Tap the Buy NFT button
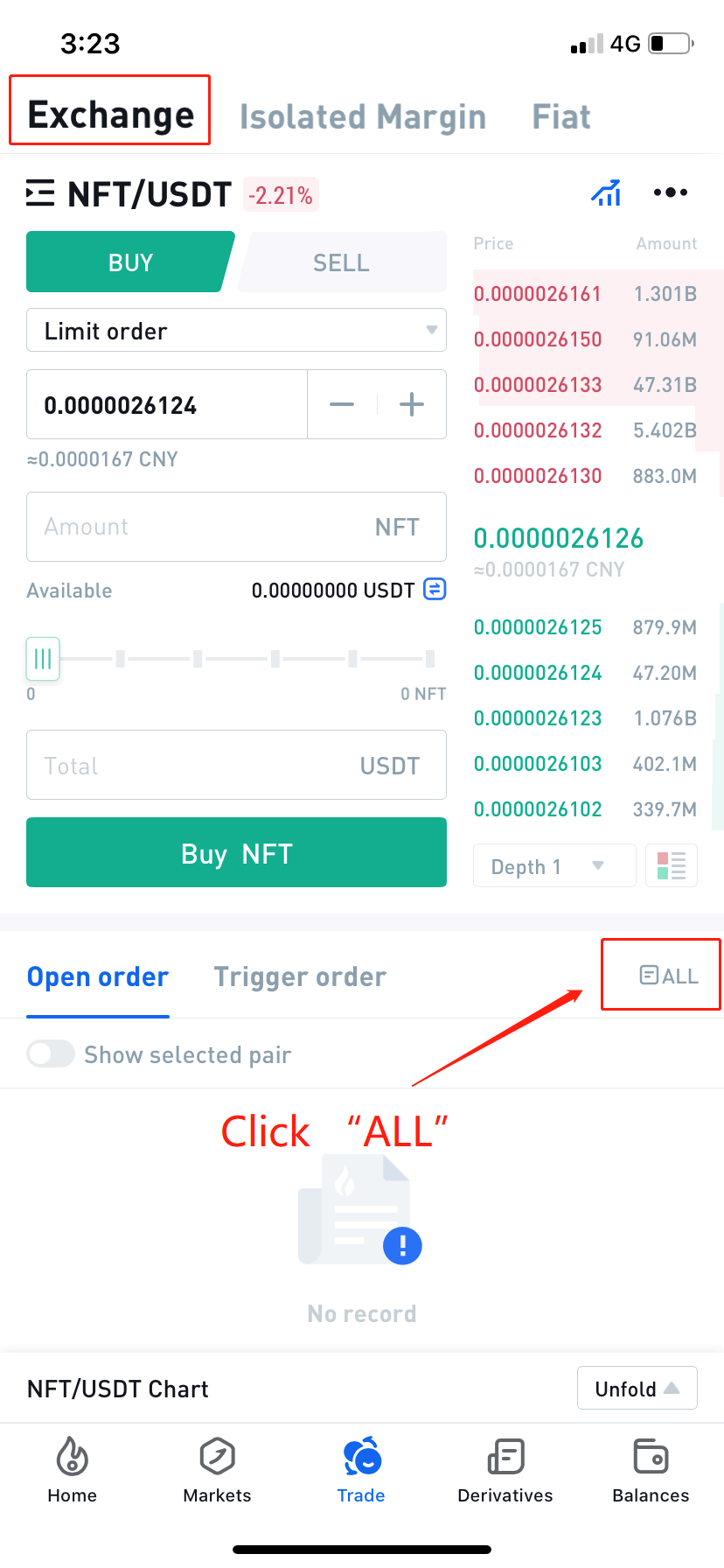The height and width of the screenshot is (1568, 724). tap(236, 852)
